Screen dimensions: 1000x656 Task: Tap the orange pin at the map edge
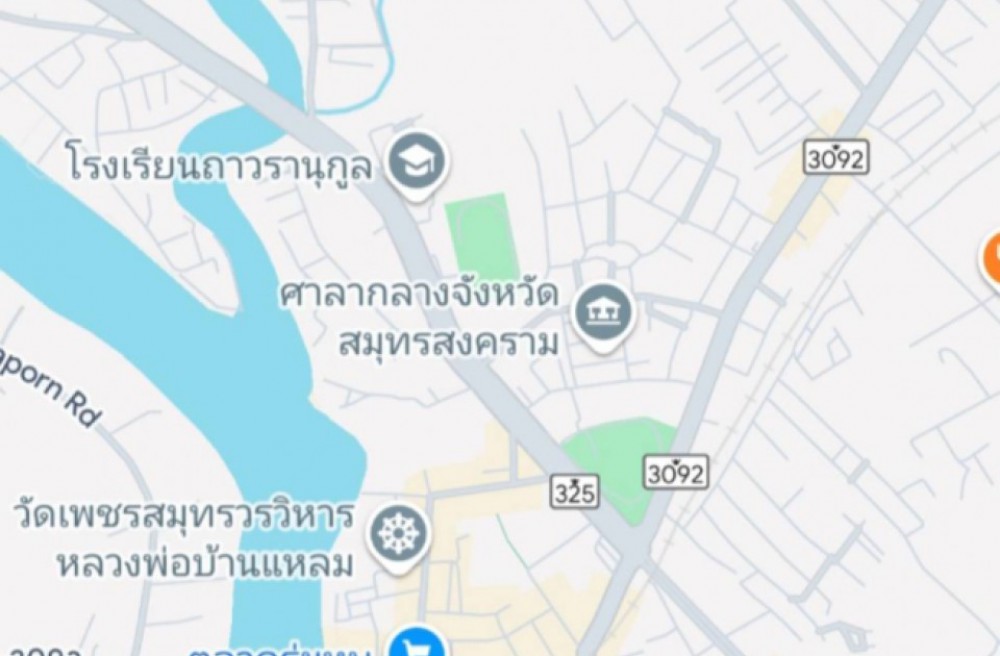tap(992, 255)
